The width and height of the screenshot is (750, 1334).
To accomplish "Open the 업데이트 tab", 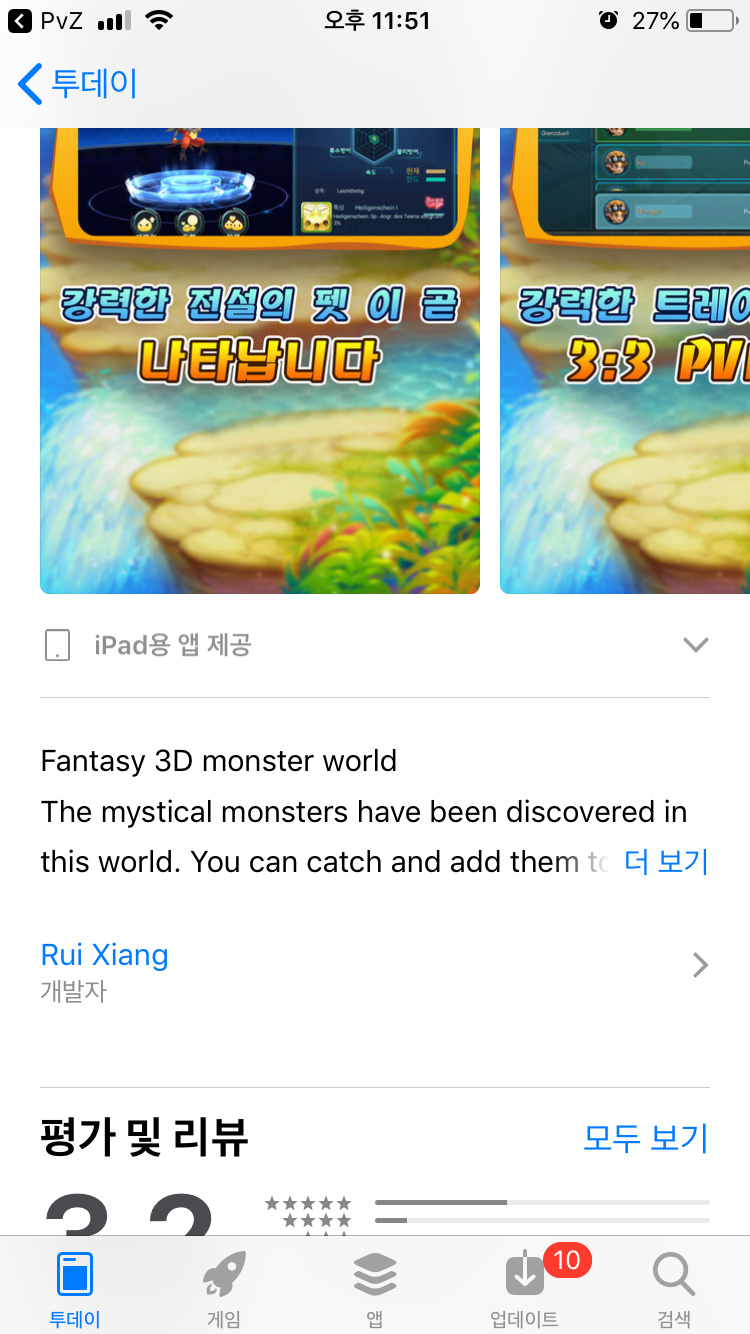I will [x=524, y=1288].
